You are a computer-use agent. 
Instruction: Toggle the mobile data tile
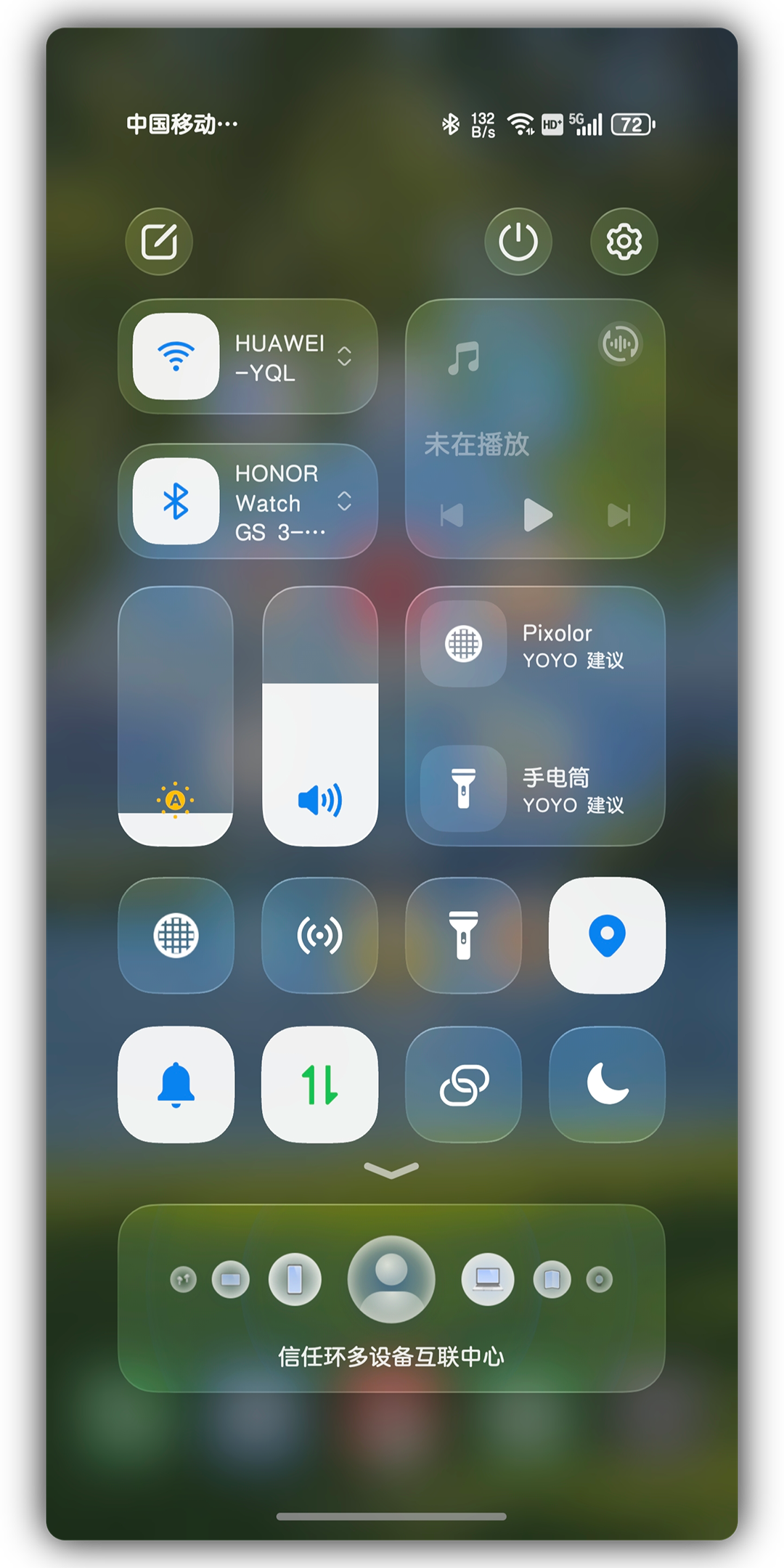coord(319,1084)
